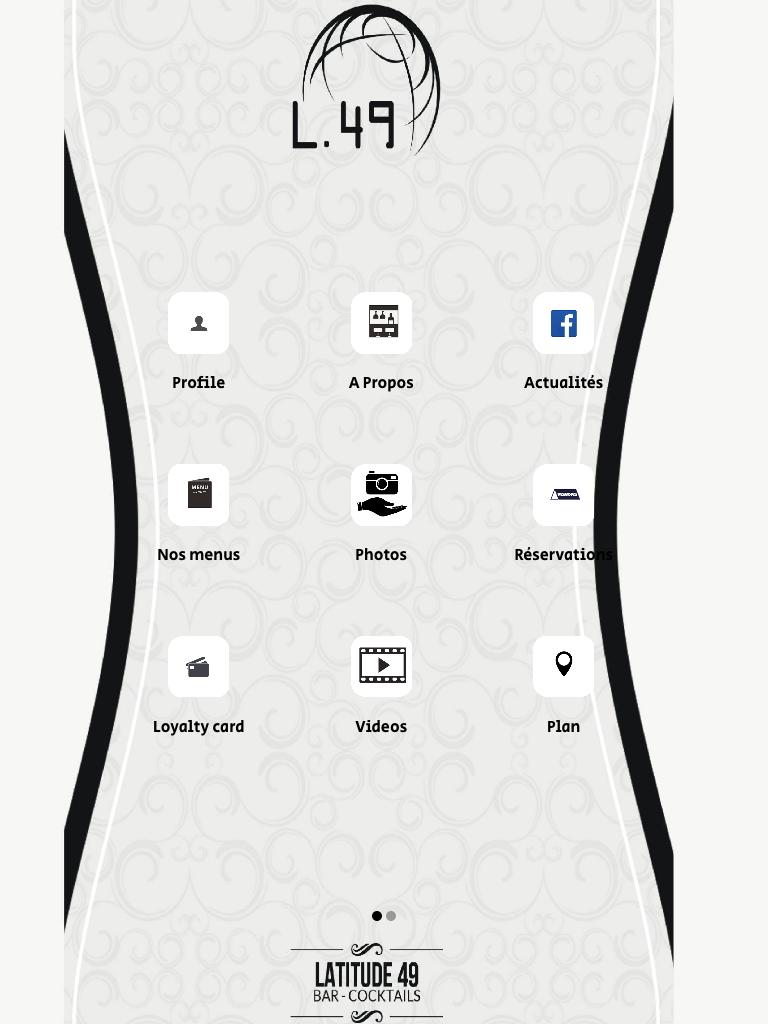
Task: Open the Profile section
Action: 198,323
